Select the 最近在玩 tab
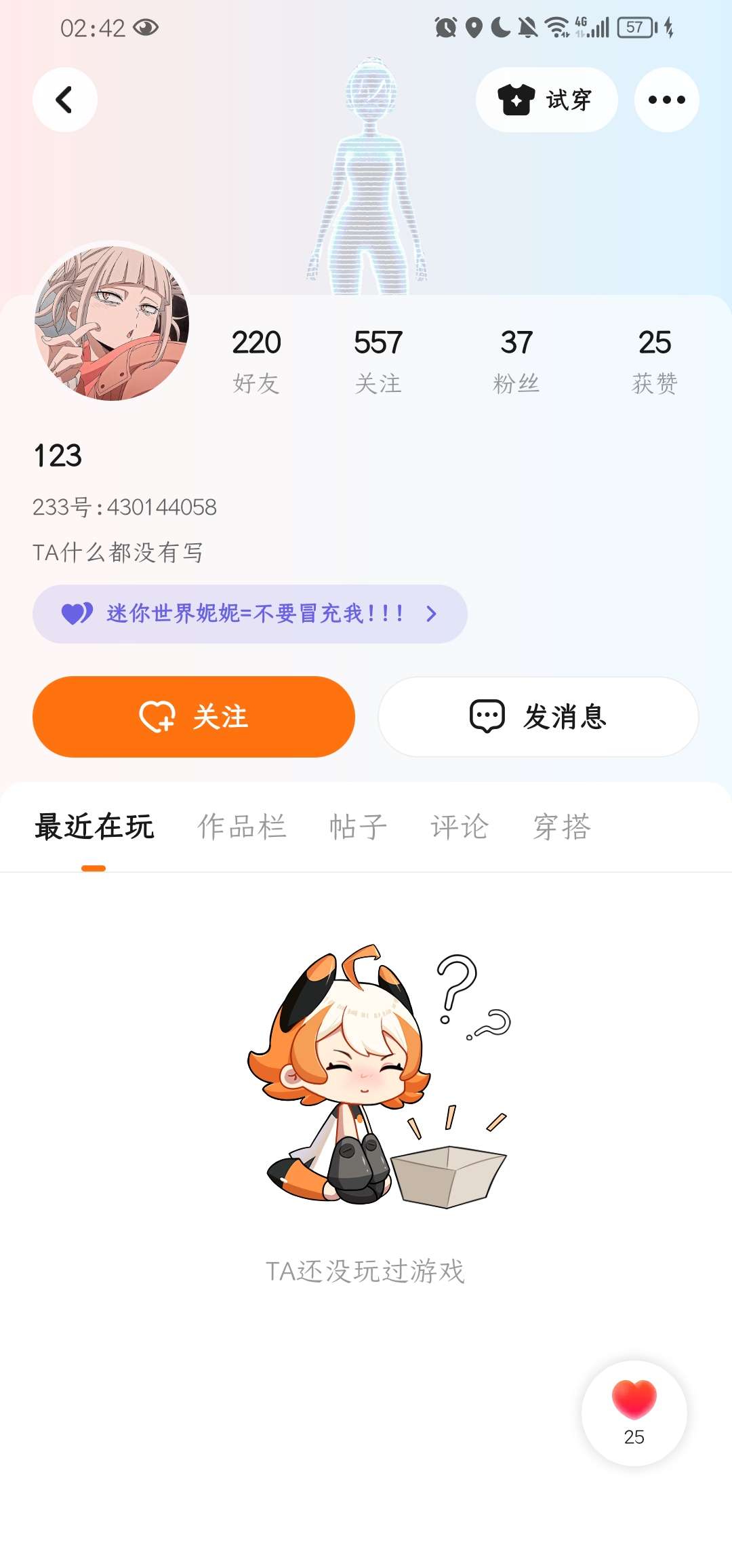 [94, 827]
